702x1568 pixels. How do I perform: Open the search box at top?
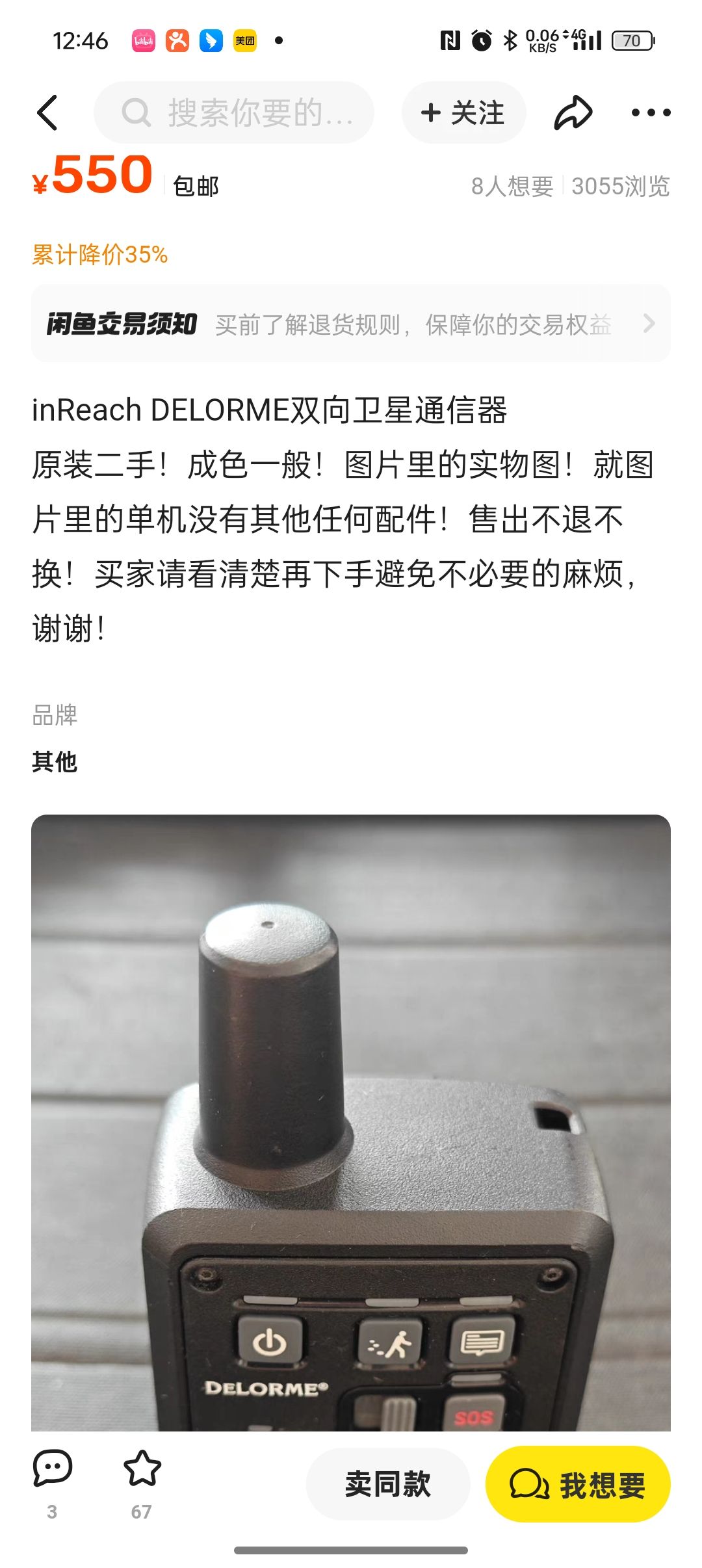click(x=234, y=112)
